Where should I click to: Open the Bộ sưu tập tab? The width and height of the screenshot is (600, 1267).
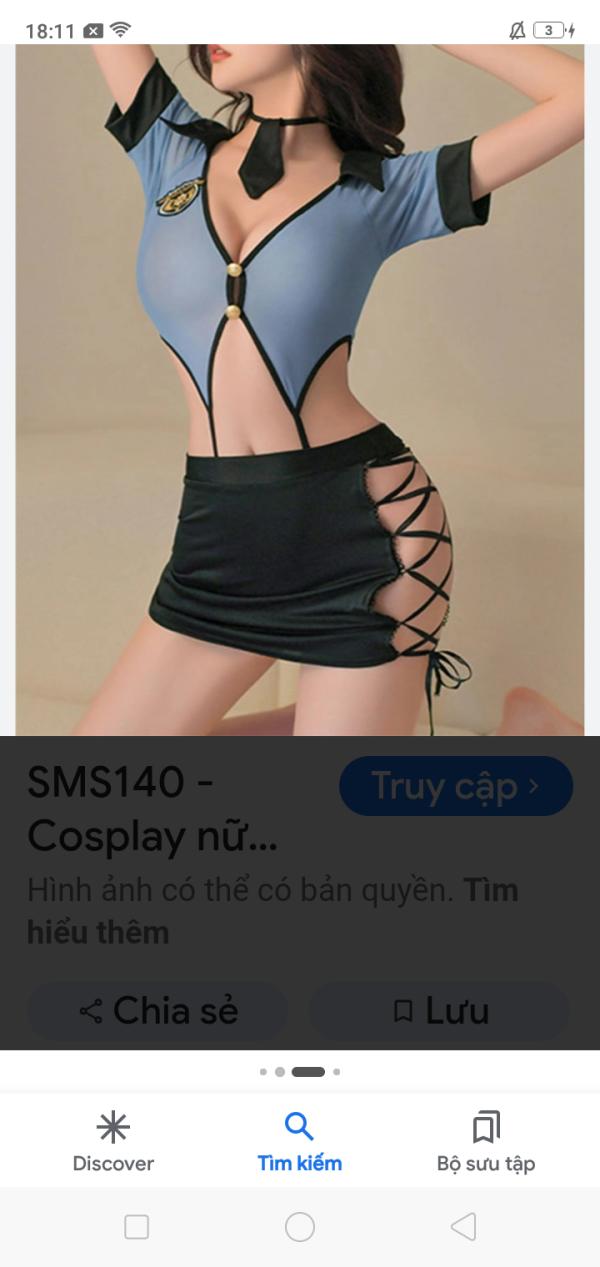point(486,1141)
